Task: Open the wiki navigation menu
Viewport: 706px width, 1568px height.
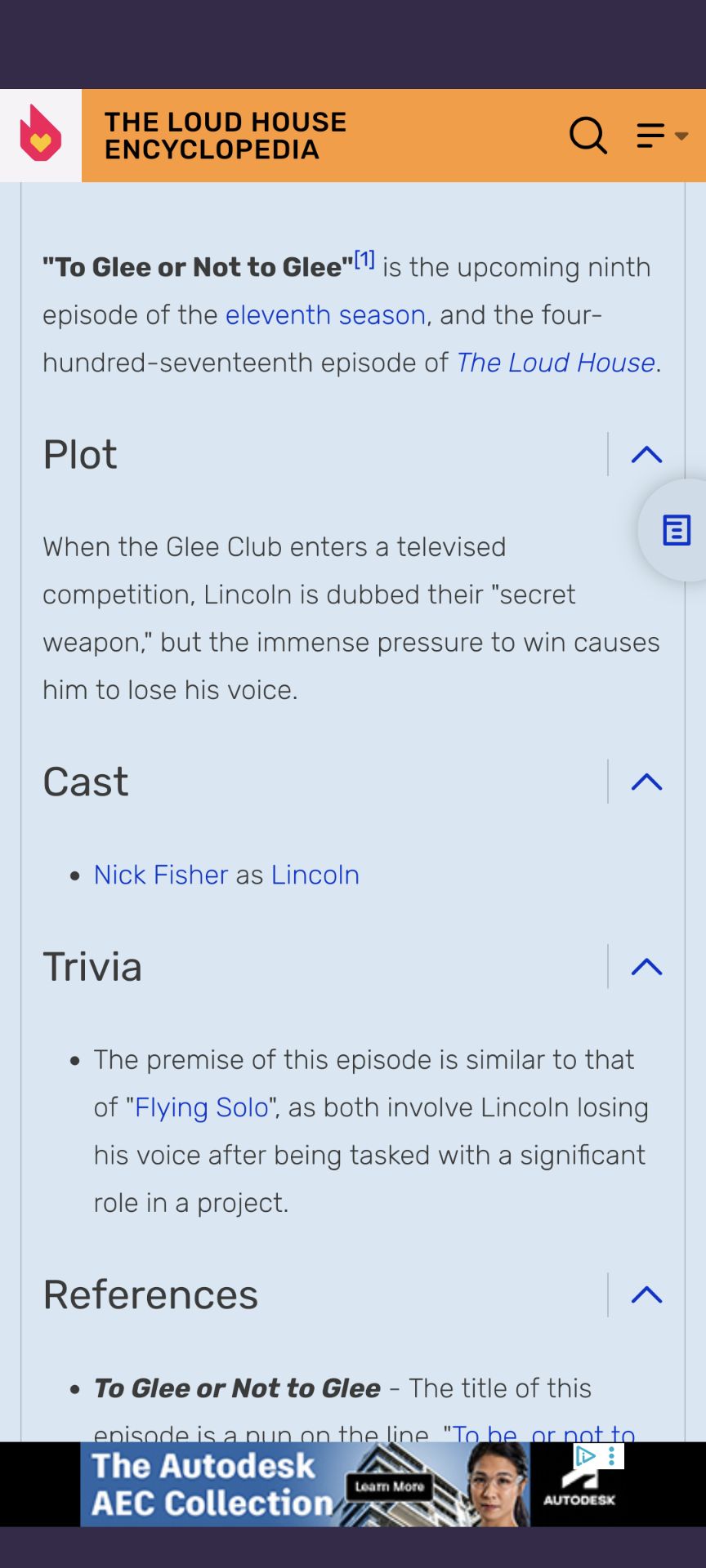Action: (x=661, y=136)
